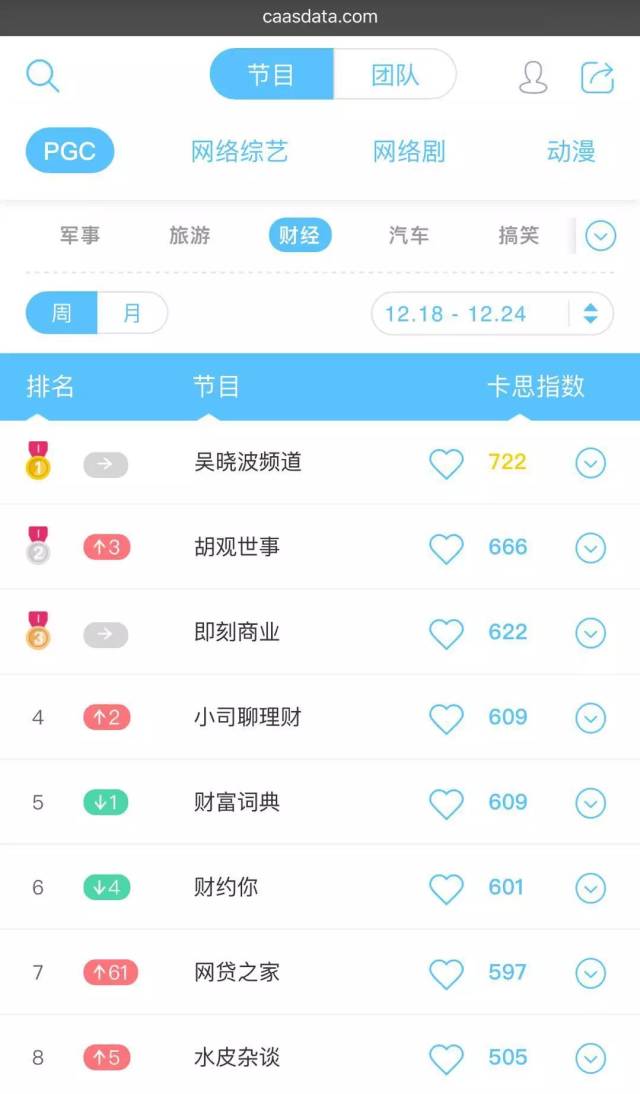
Task: Expand details for 即刻商业
Action: click(x=590, y=633)
